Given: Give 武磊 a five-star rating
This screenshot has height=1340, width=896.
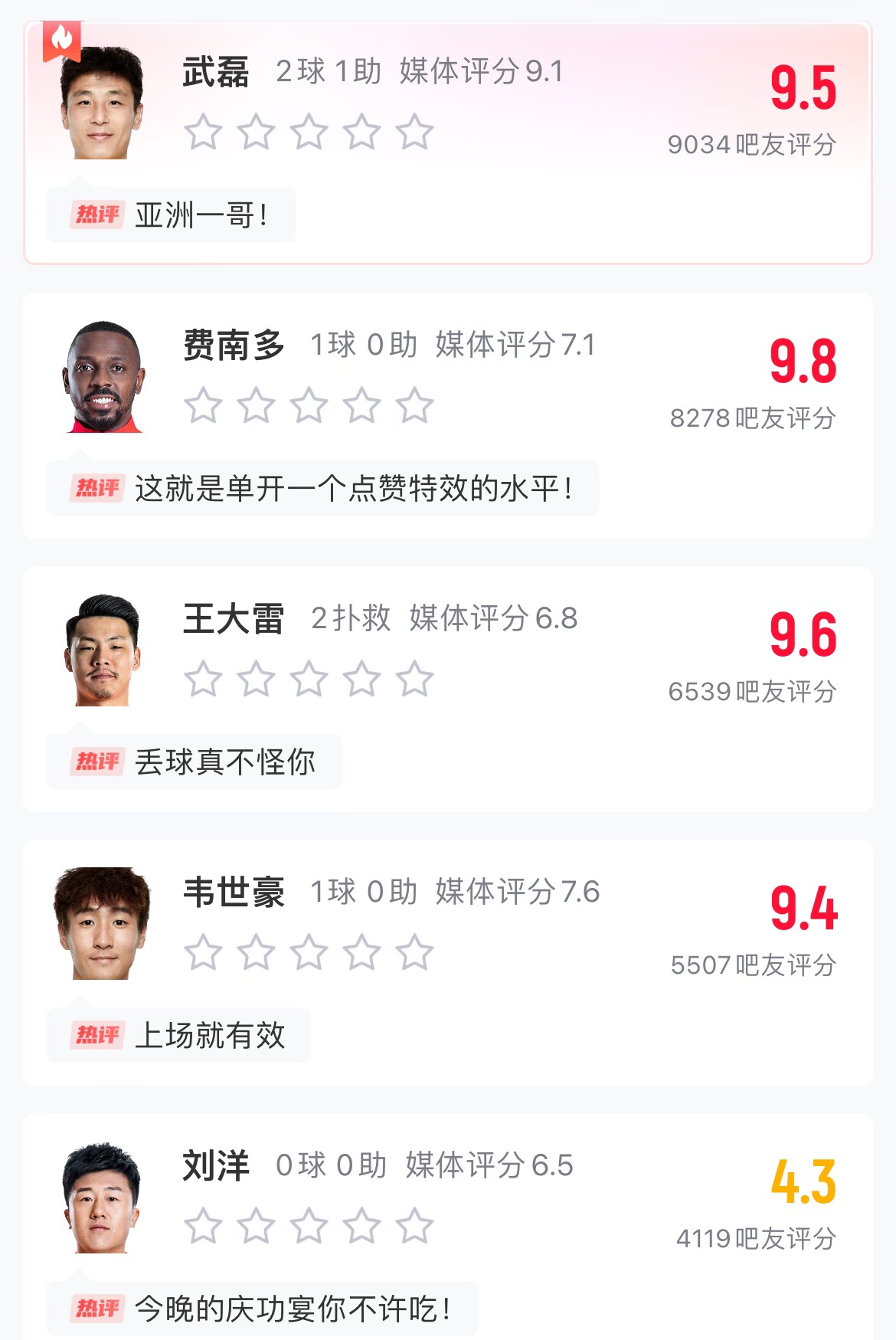Looking at the screenshot, I should pos(414,132).
